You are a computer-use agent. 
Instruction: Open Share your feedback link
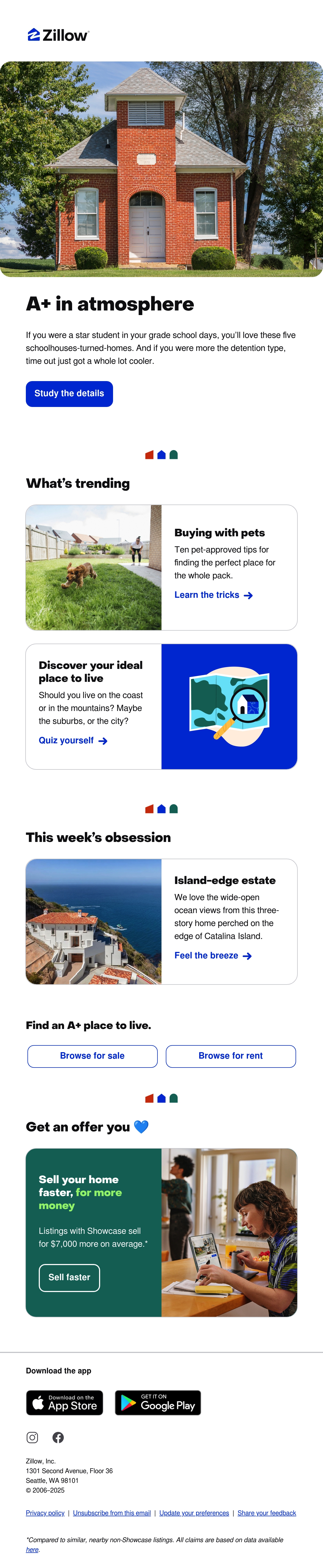click(266, 1513)
